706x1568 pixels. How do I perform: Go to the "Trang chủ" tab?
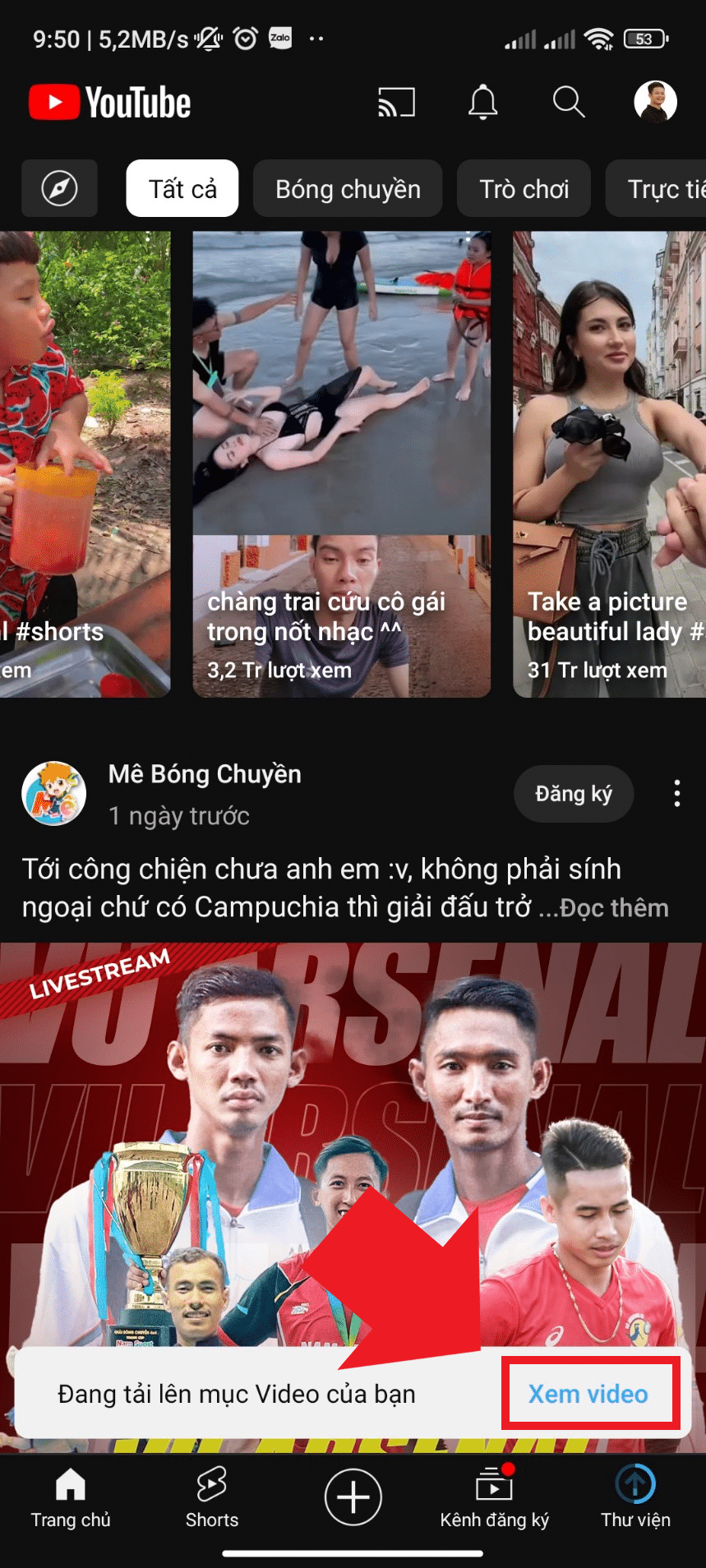pos(71,1498)
